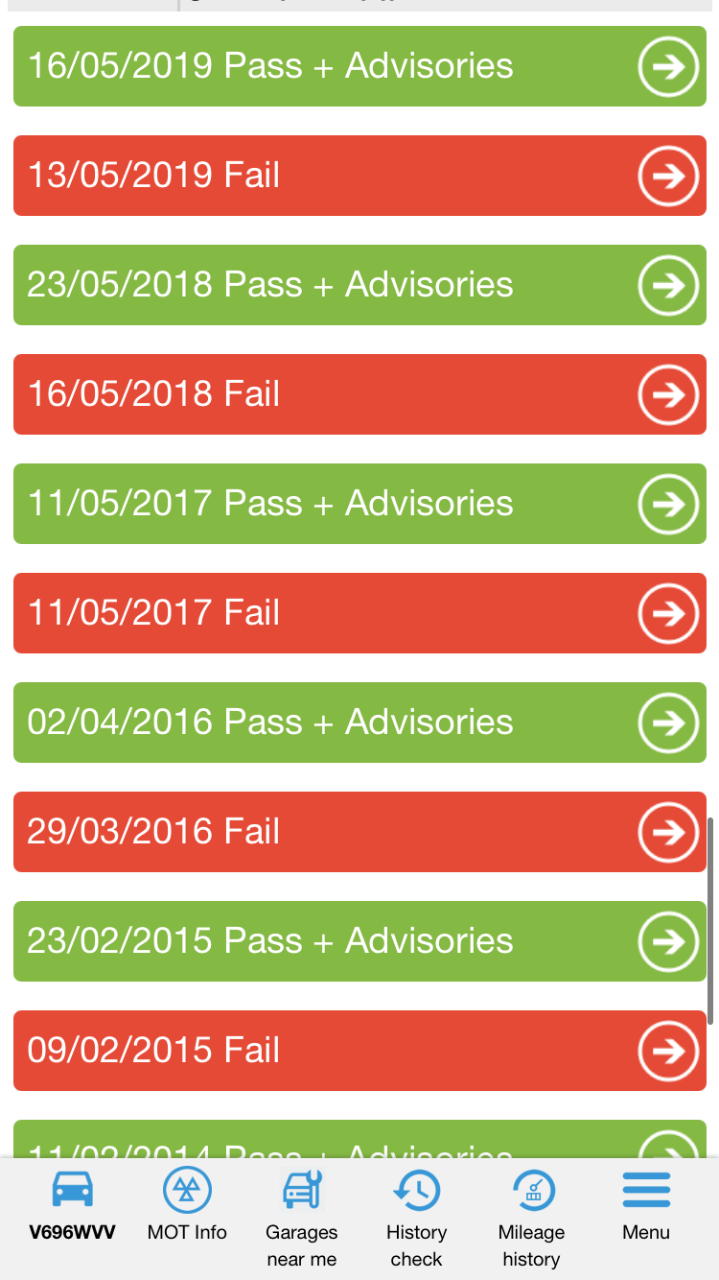Open the 23/02/2015 Pass + Advisories result
Screen dimensions: 719x1280
pos(359,941)
